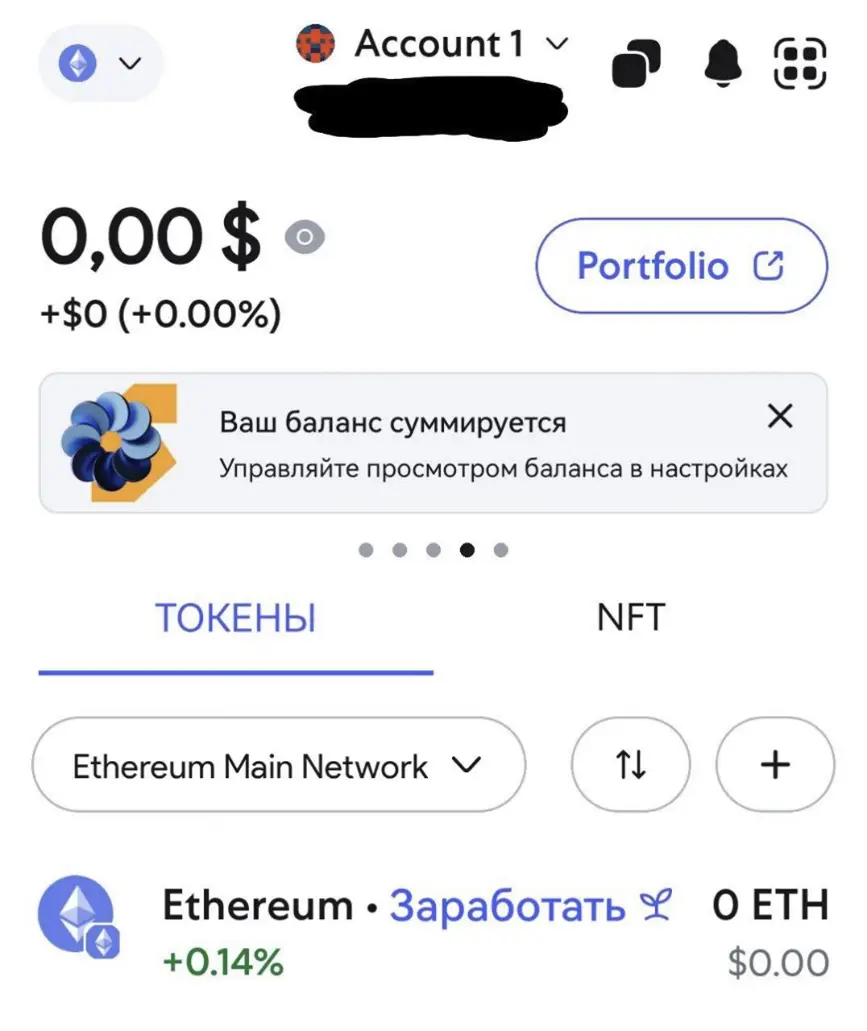Open the Portfolio button
Screen dimensions: 867x1031
coord(682,266)
